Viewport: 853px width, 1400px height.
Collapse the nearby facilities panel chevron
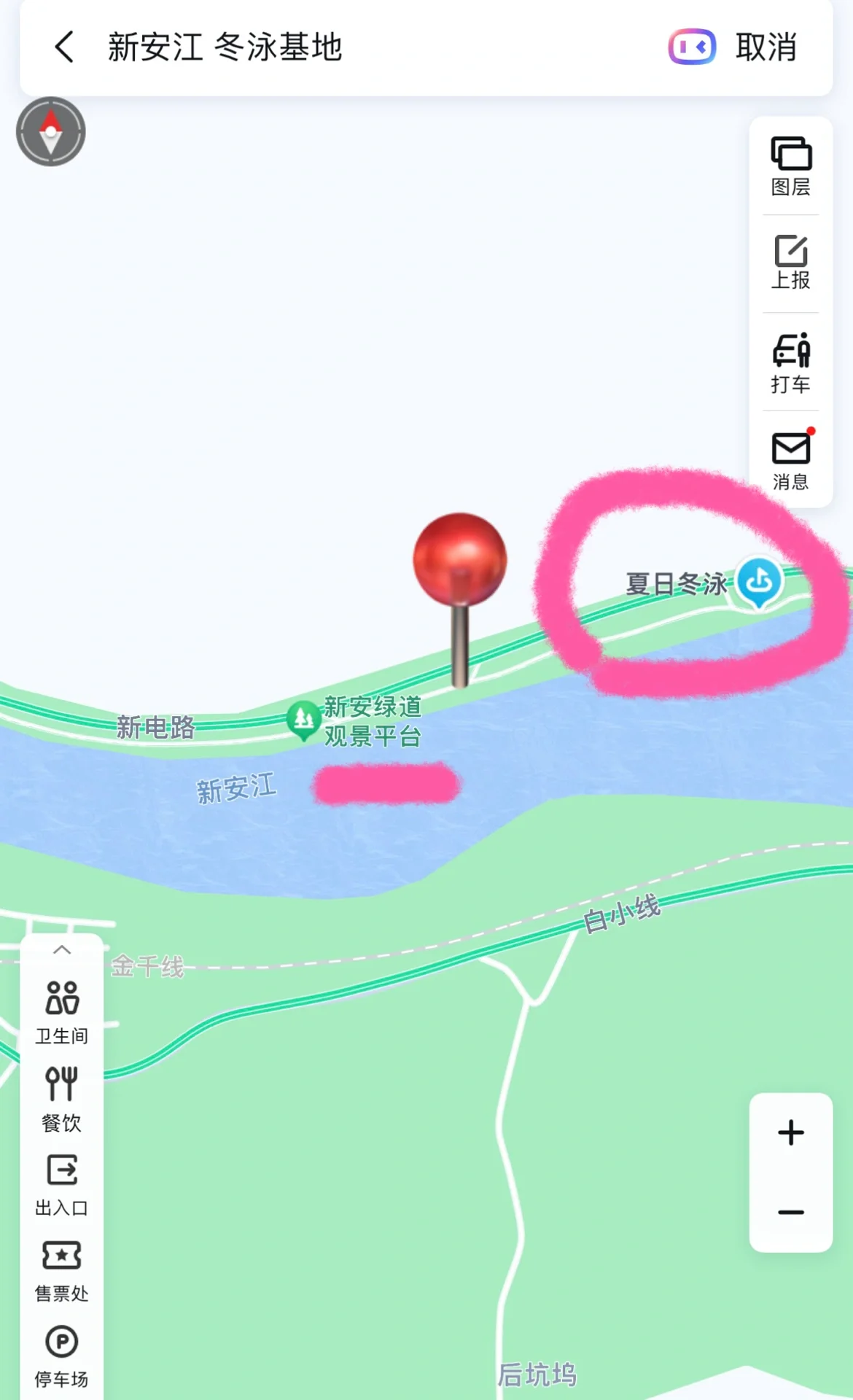(x=62, y=949)
